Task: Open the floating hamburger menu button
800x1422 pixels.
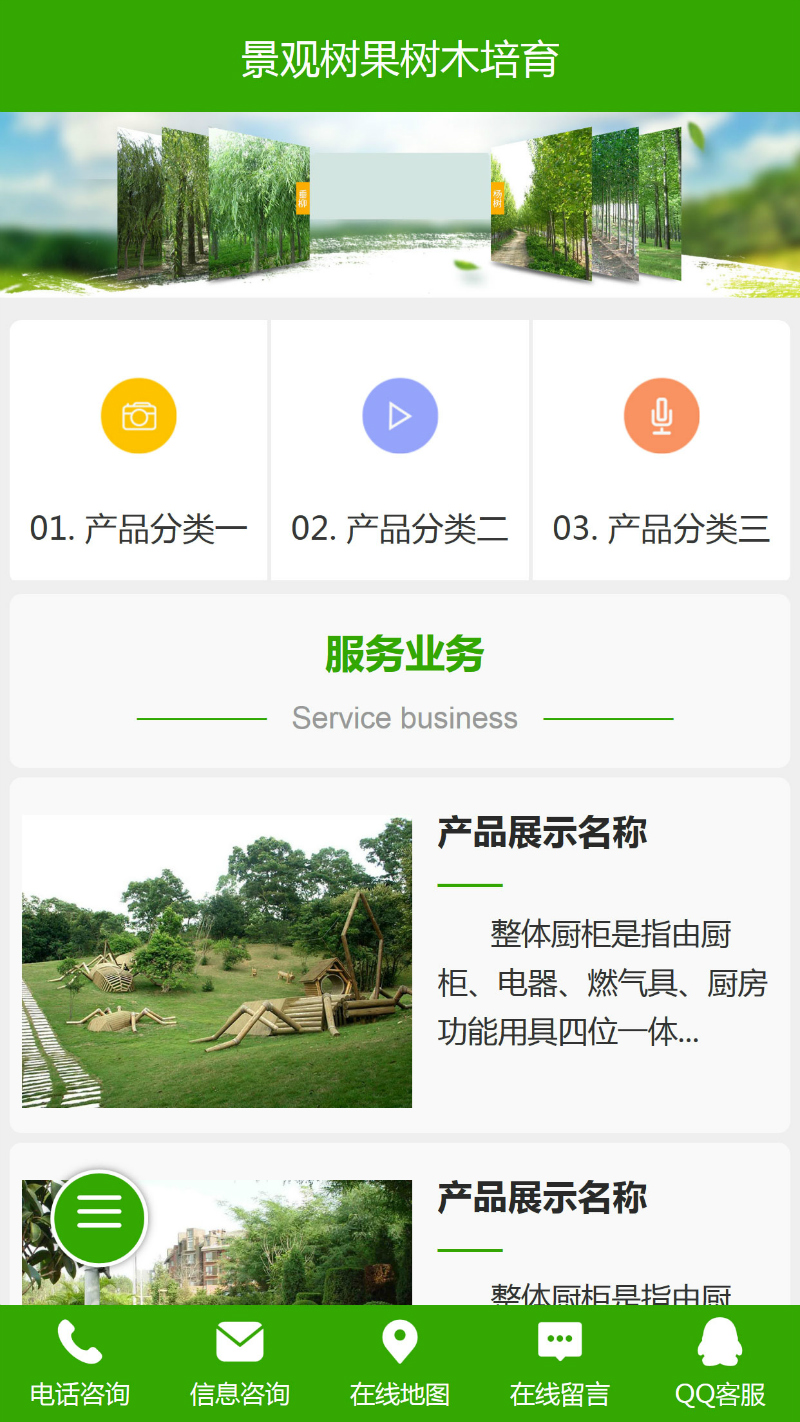Action: 99,1217
